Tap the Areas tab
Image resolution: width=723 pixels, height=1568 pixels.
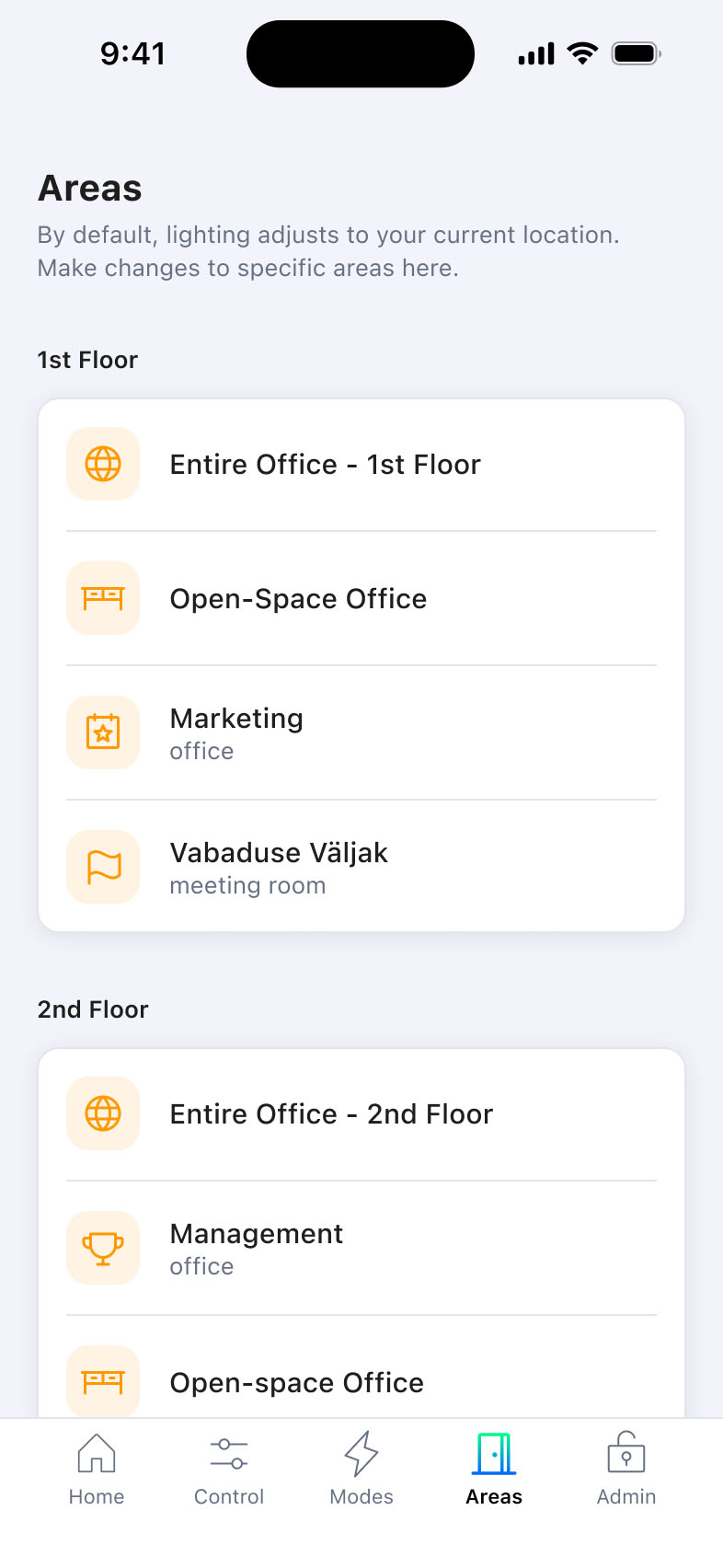click(x=494, y=1470)
